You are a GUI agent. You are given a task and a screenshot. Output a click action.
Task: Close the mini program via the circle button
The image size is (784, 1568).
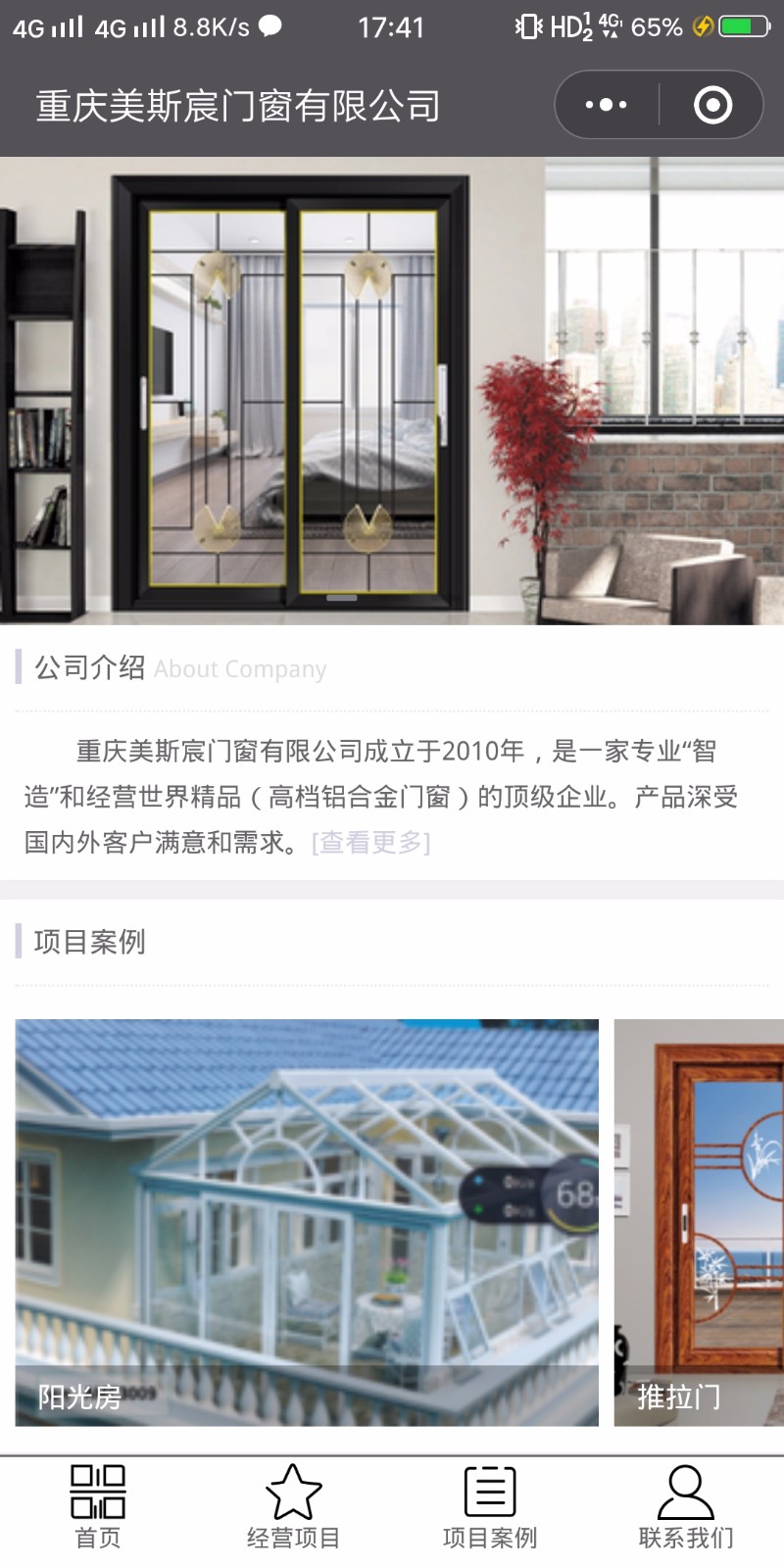coord(712,105)
